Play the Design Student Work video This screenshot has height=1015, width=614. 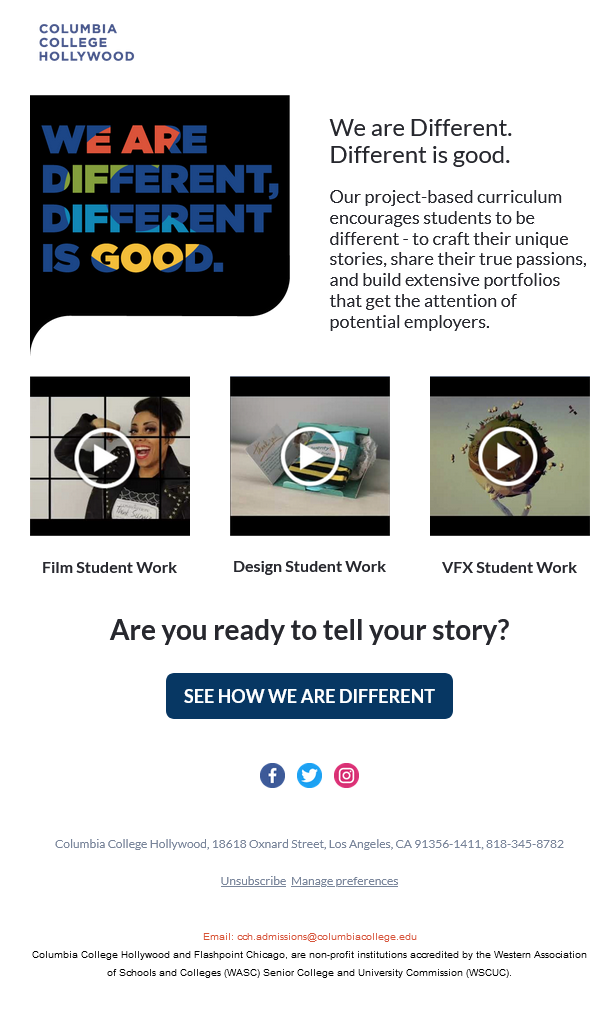(x=310, y=456)
